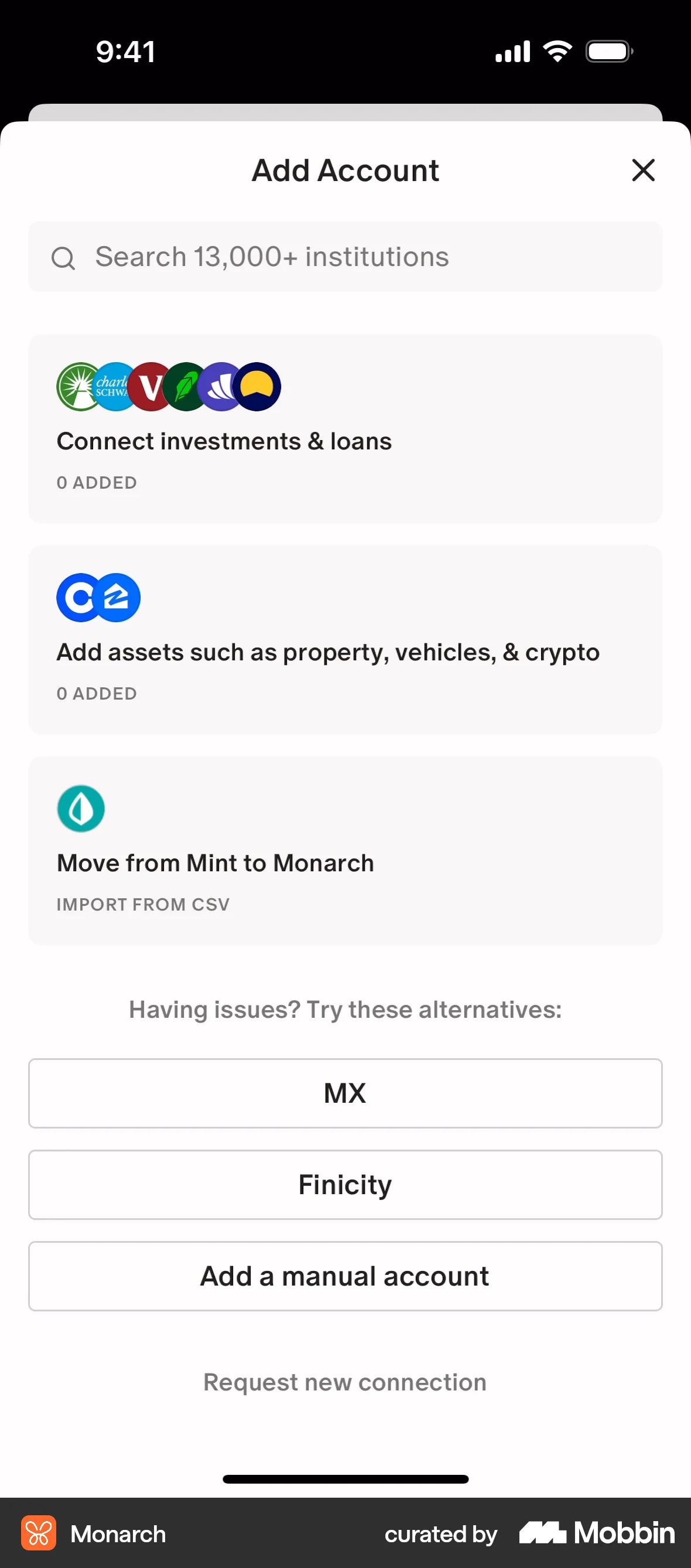Tap the 0 ADDED label under investments

click(x=96, y=482)
